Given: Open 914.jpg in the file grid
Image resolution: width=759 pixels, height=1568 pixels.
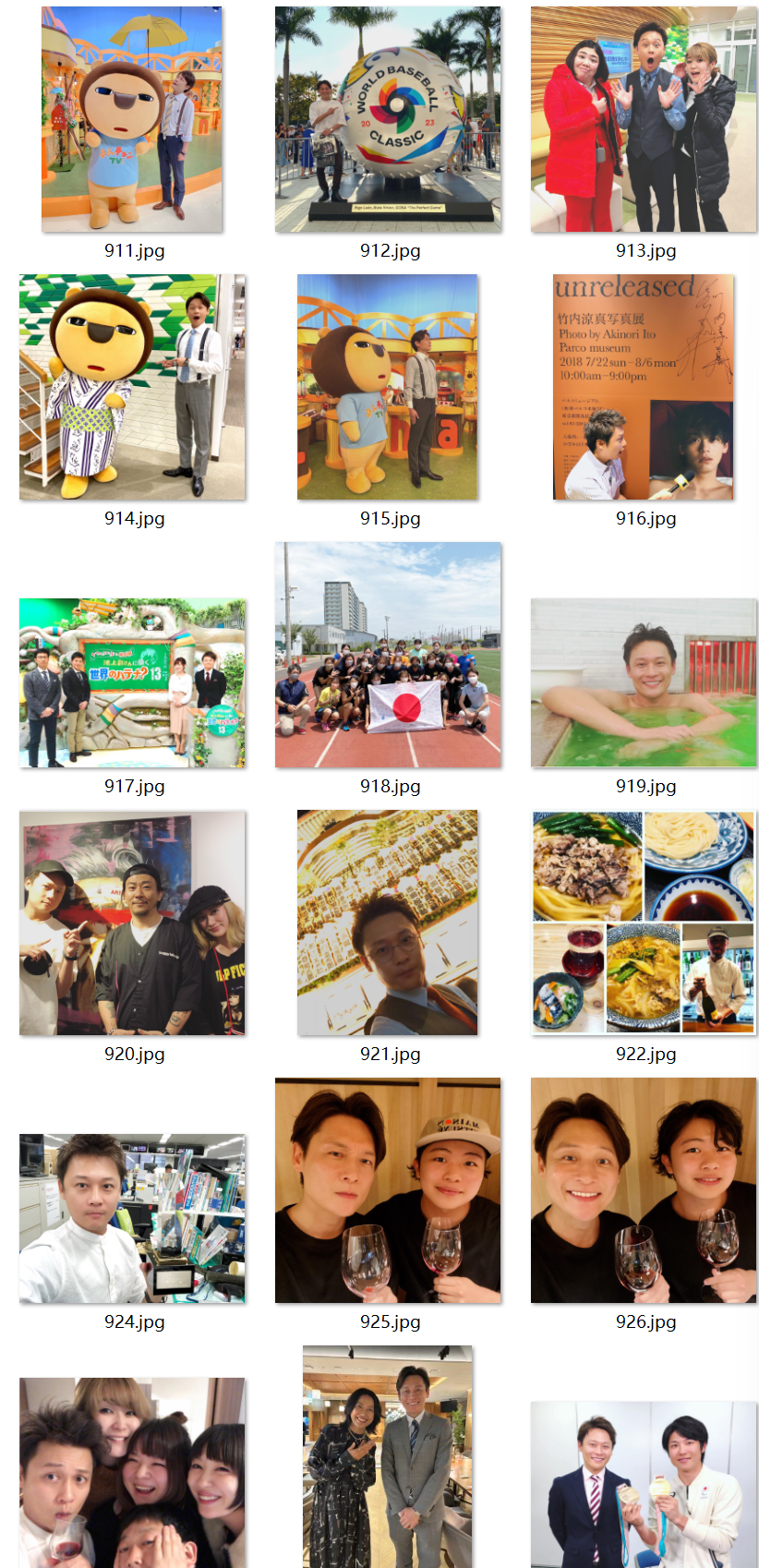Looking at the screenshot, I should click(132, 387).
